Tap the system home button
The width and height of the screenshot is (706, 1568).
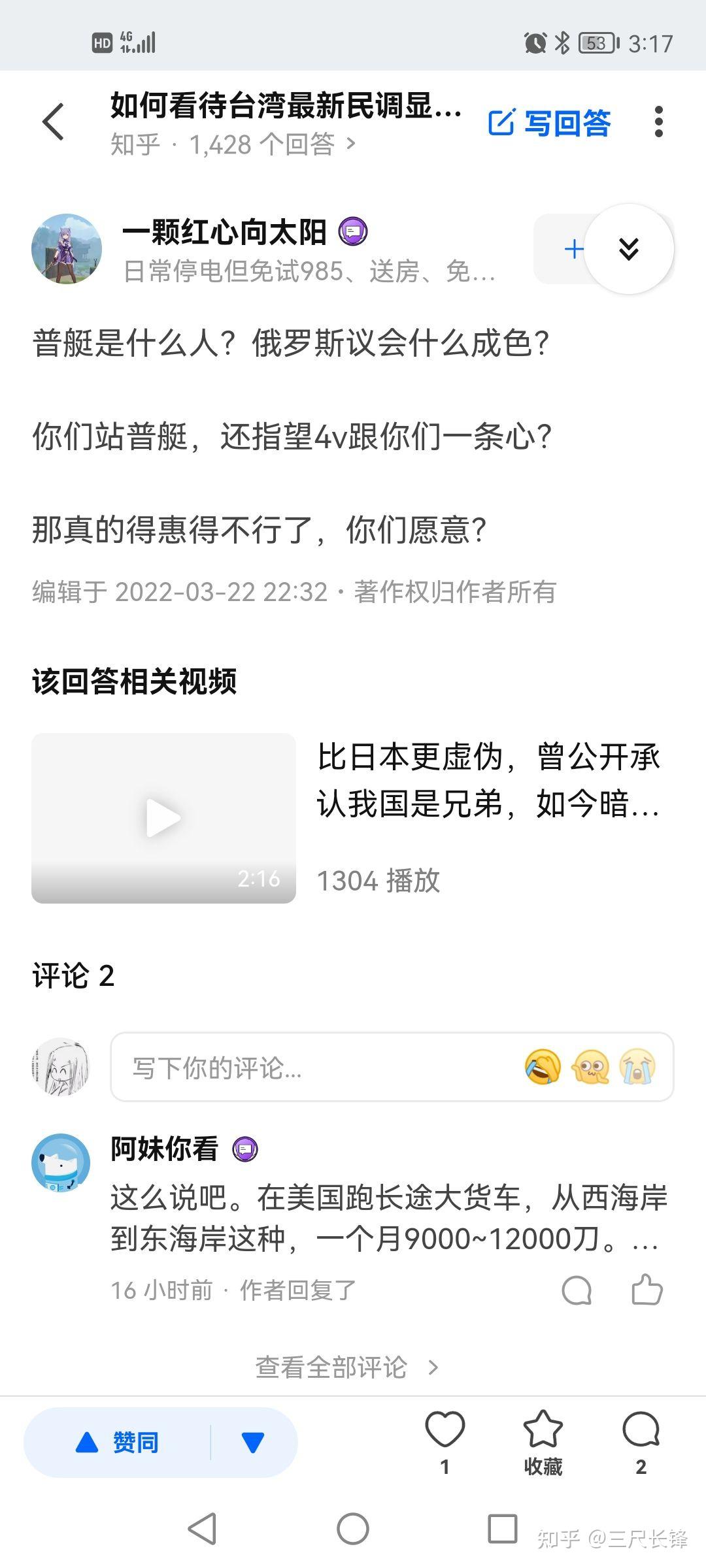coord(353,1529)
